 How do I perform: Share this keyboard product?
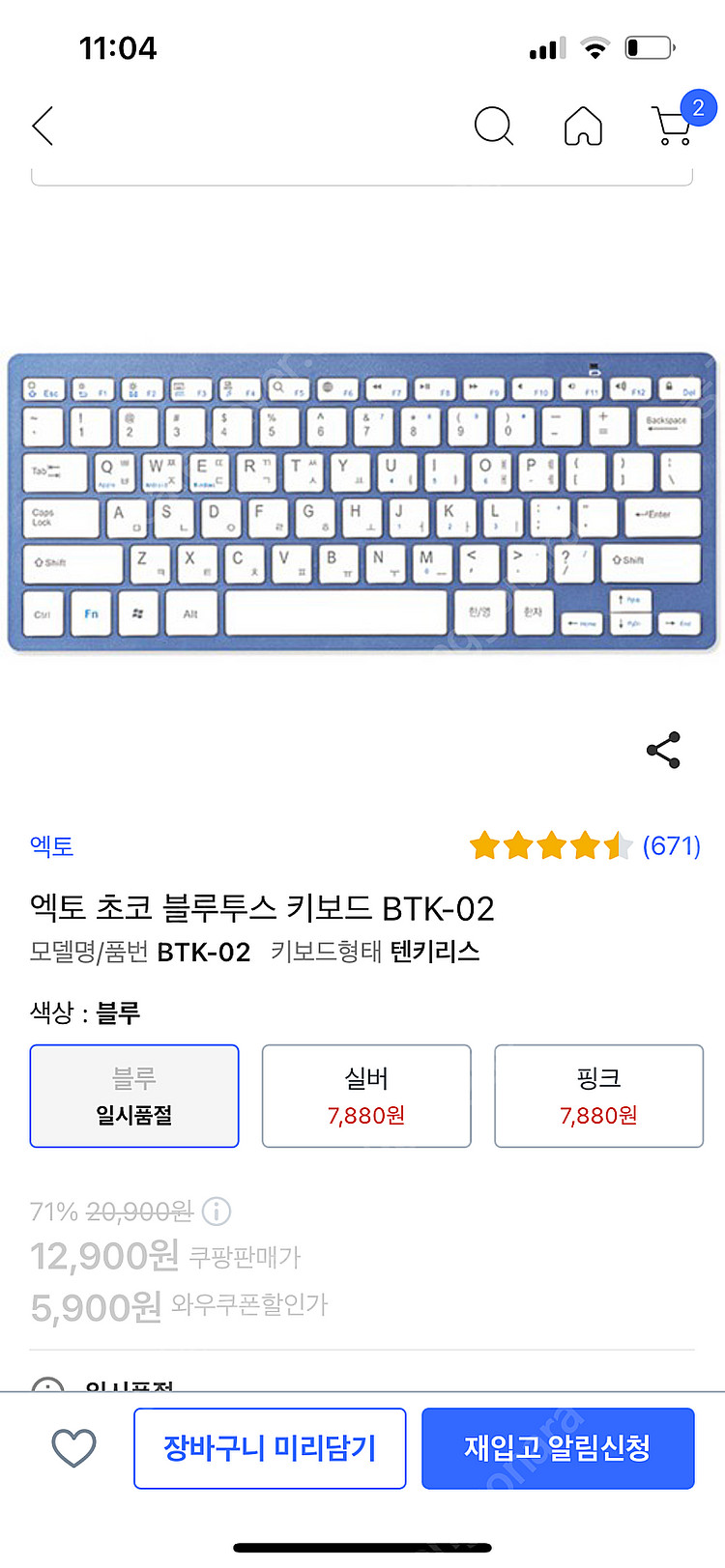point(663,750)
